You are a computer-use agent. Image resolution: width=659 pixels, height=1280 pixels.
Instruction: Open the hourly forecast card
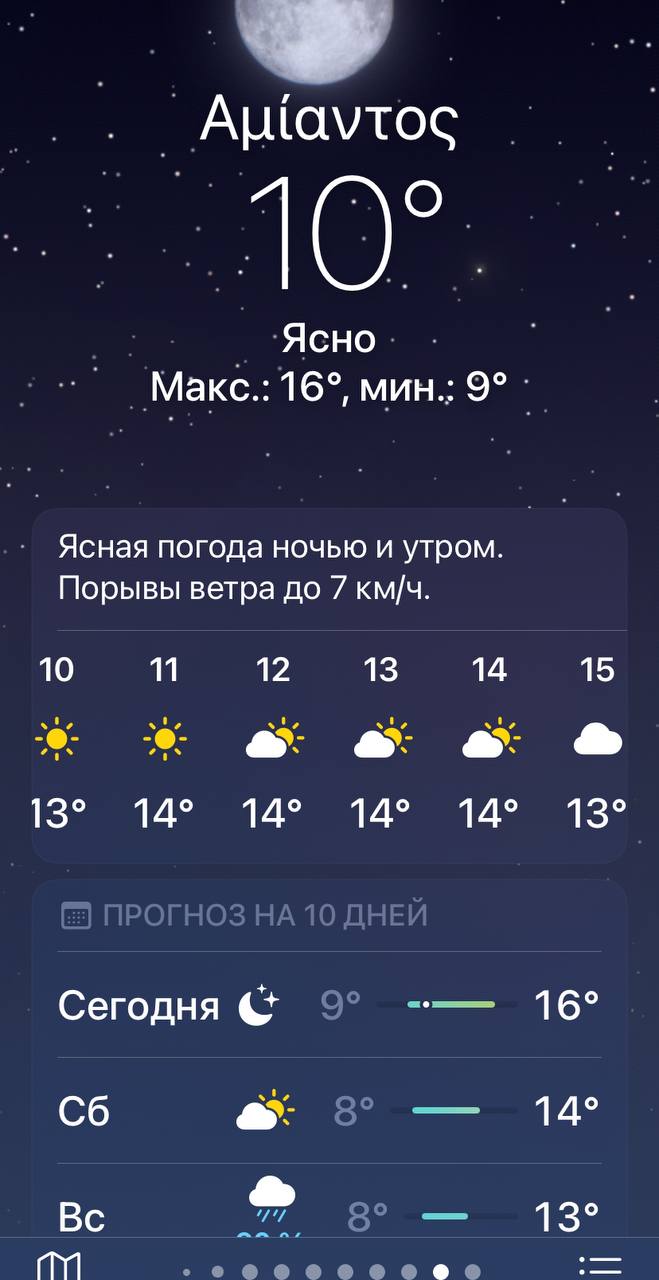point(329,685)
